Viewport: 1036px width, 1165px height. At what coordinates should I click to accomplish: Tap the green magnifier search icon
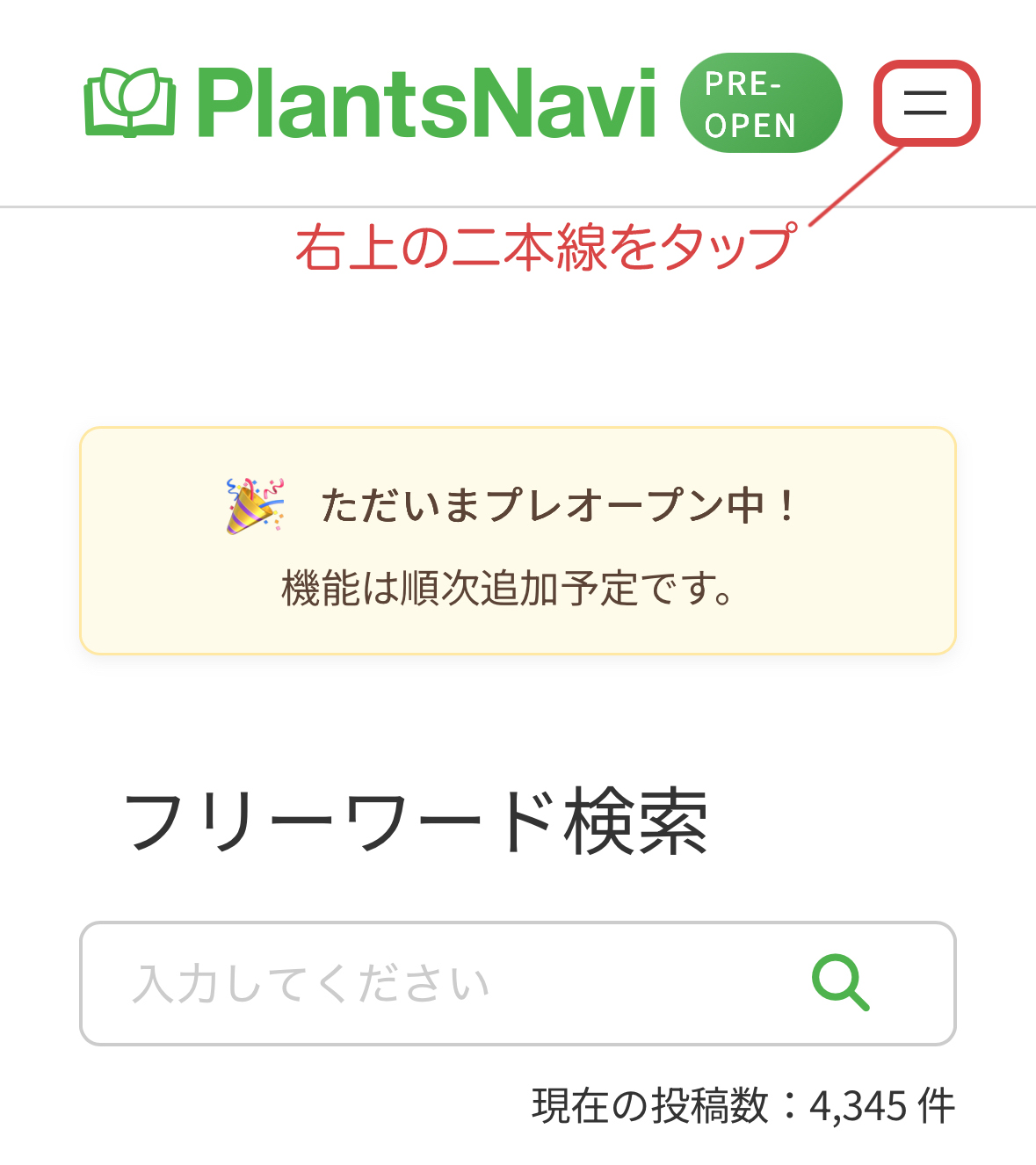pyautogui.click(x=840, y=982)
